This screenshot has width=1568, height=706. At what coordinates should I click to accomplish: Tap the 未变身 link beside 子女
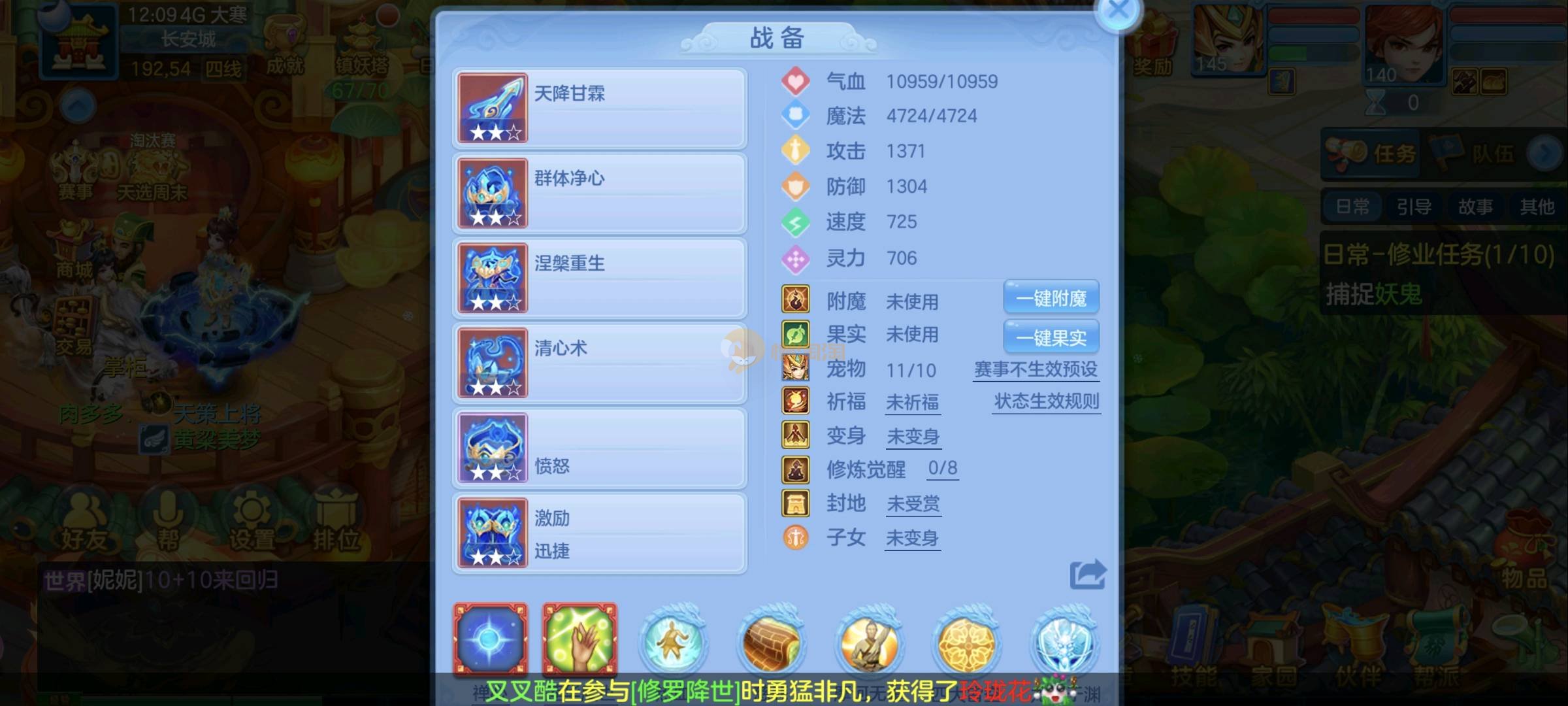coord(912,538)
